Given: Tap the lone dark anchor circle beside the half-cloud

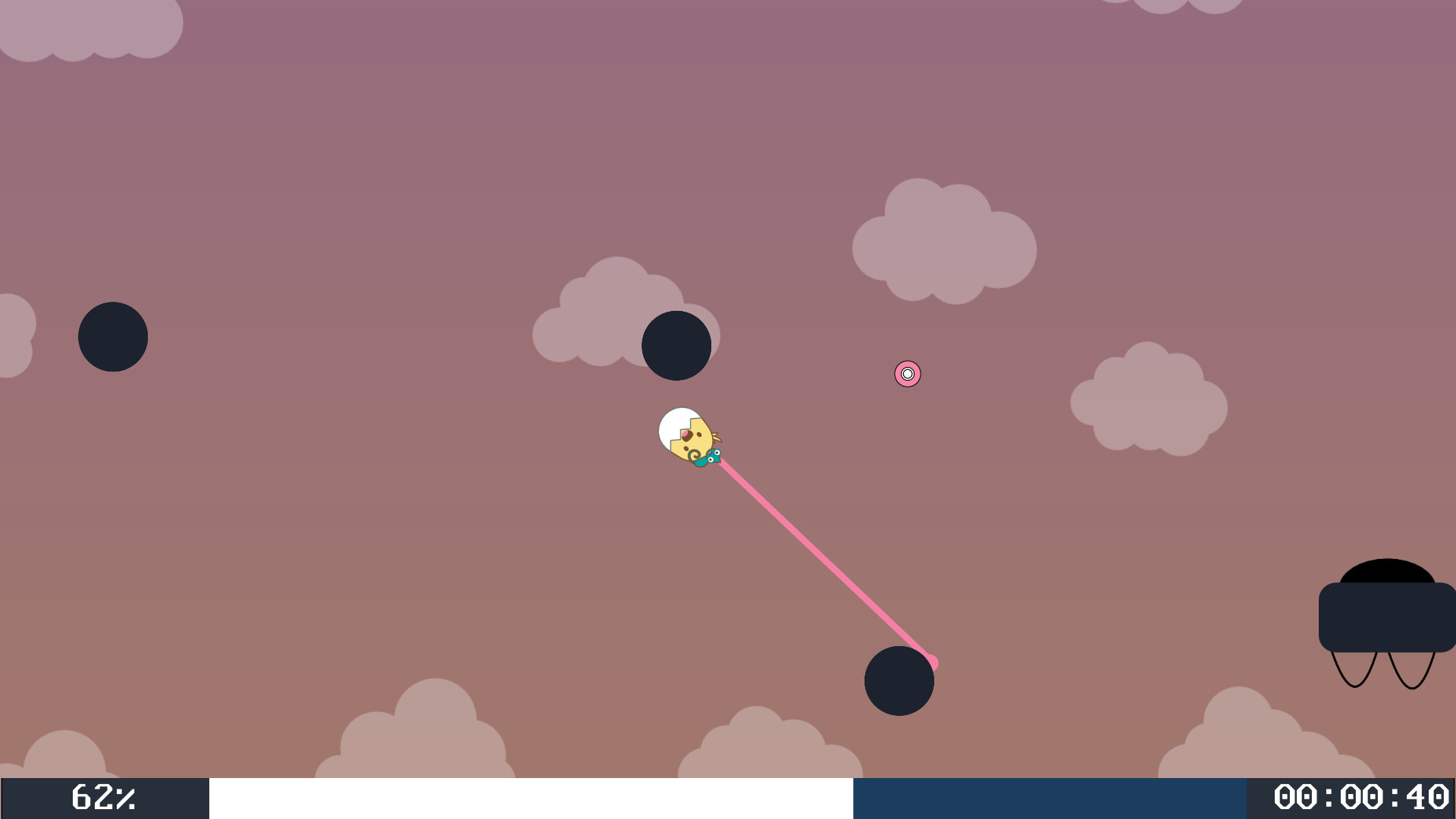Looking at the screenshot, I should click(113, 337).
